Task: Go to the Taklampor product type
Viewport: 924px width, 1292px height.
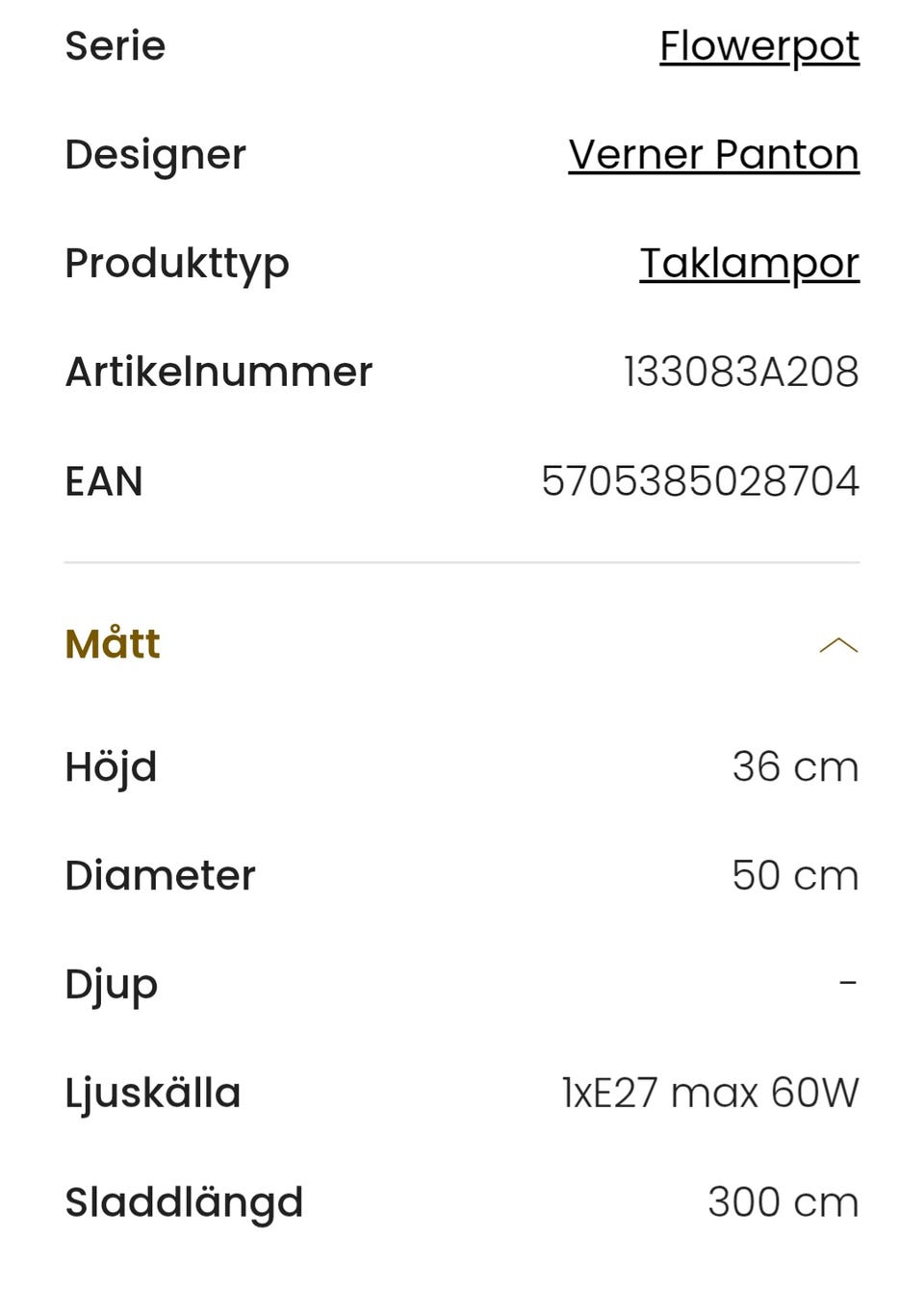Action: (x=749, y=264)
